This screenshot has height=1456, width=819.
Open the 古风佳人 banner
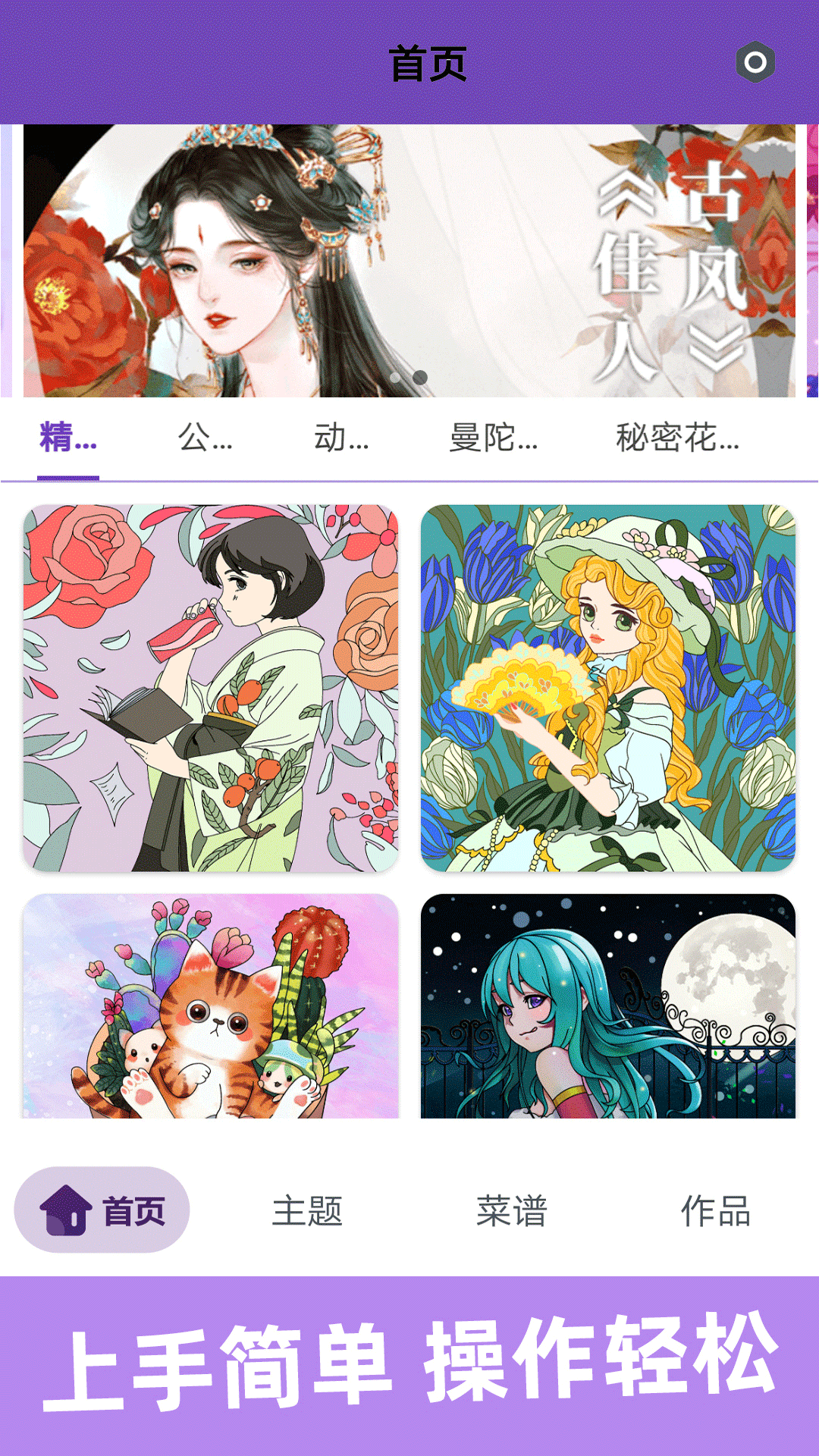point(409,260)
